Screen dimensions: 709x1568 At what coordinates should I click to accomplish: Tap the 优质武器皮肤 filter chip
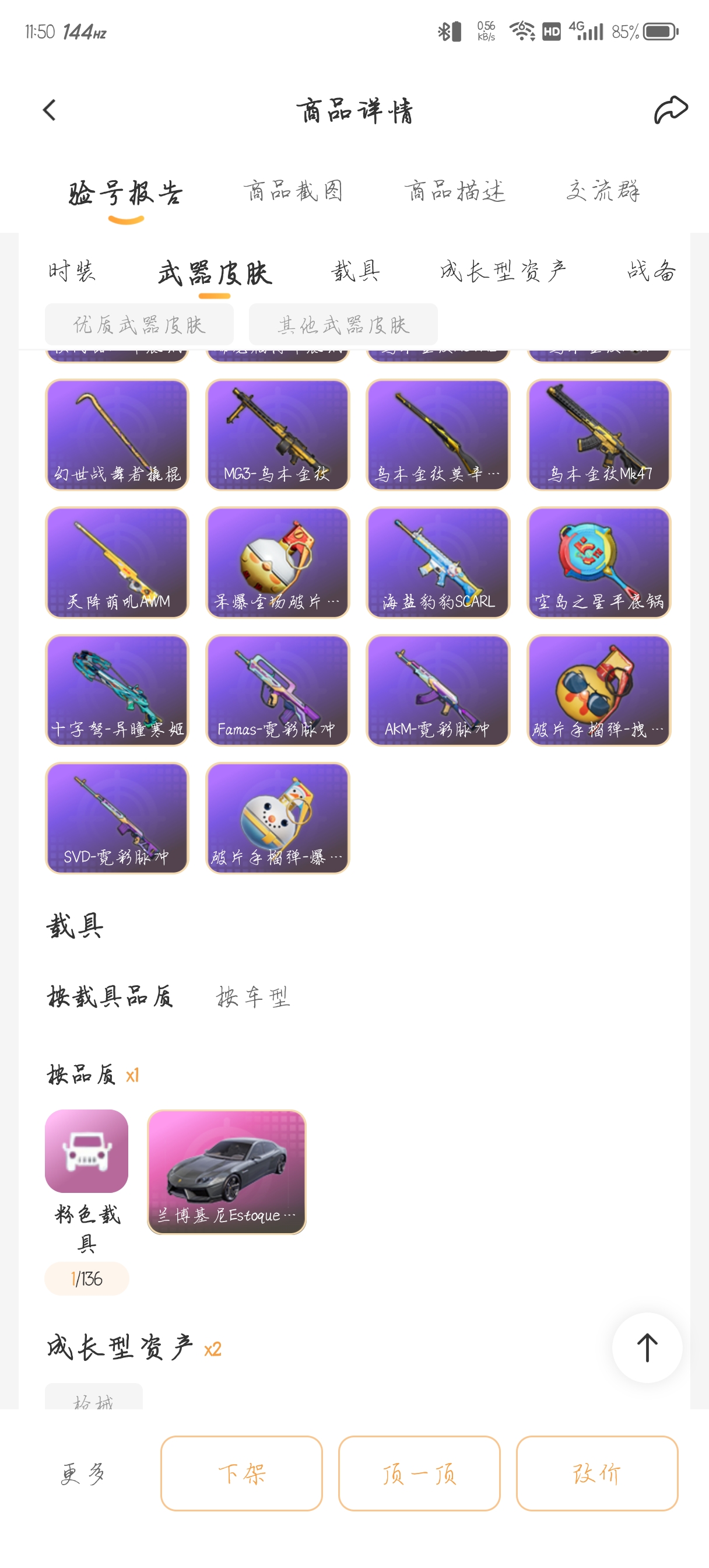tap(139, 324)
